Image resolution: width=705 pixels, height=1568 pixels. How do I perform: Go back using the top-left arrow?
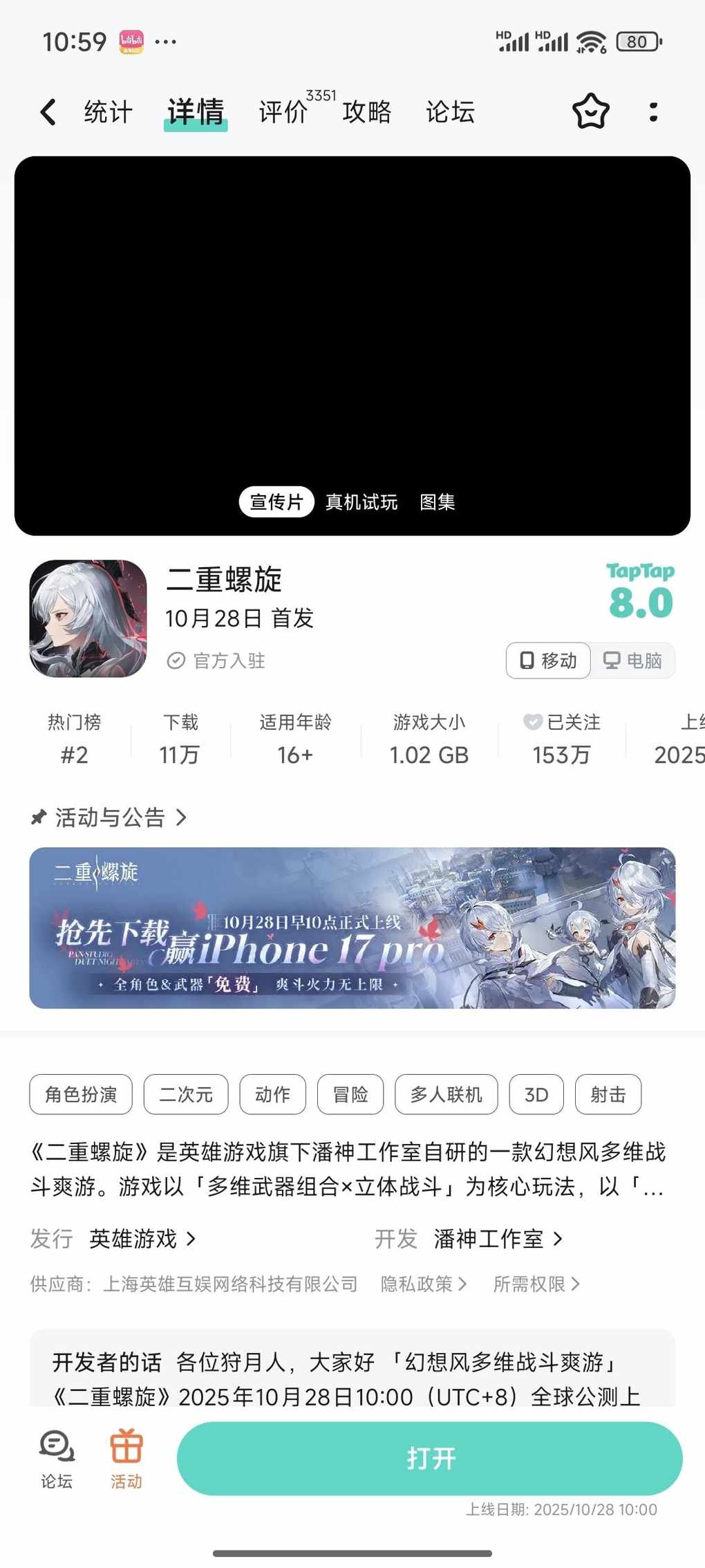click(x=48, y=112)
